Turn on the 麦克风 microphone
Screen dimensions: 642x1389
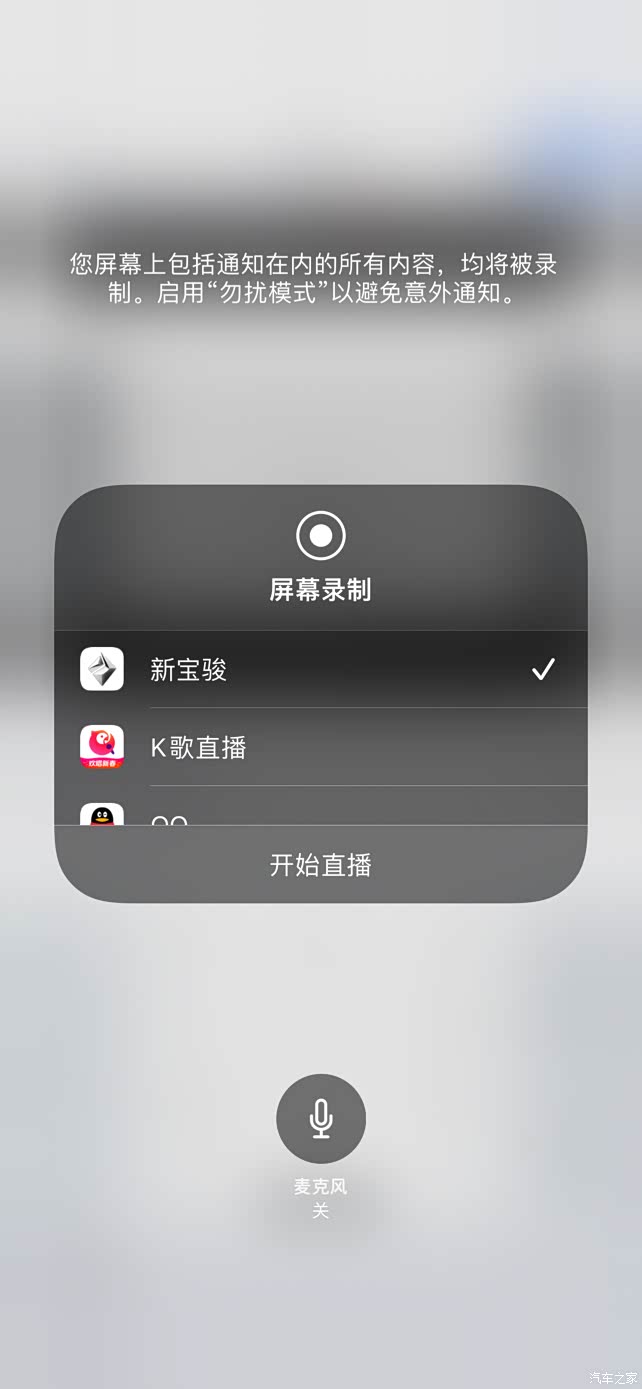321,1119
